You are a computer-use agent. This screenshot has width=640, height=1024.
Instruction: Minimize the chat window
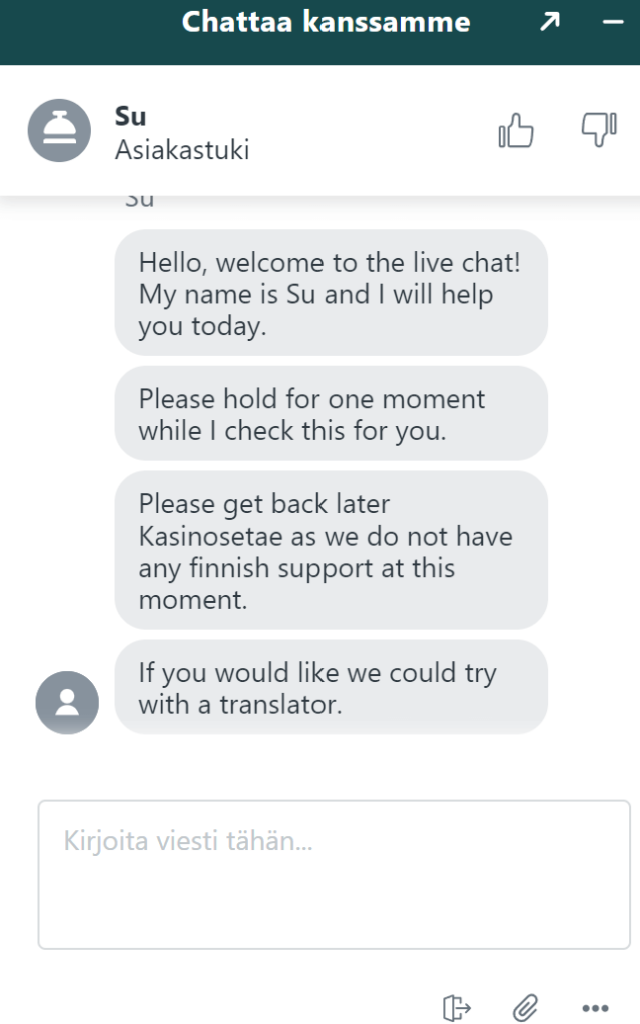612,22
